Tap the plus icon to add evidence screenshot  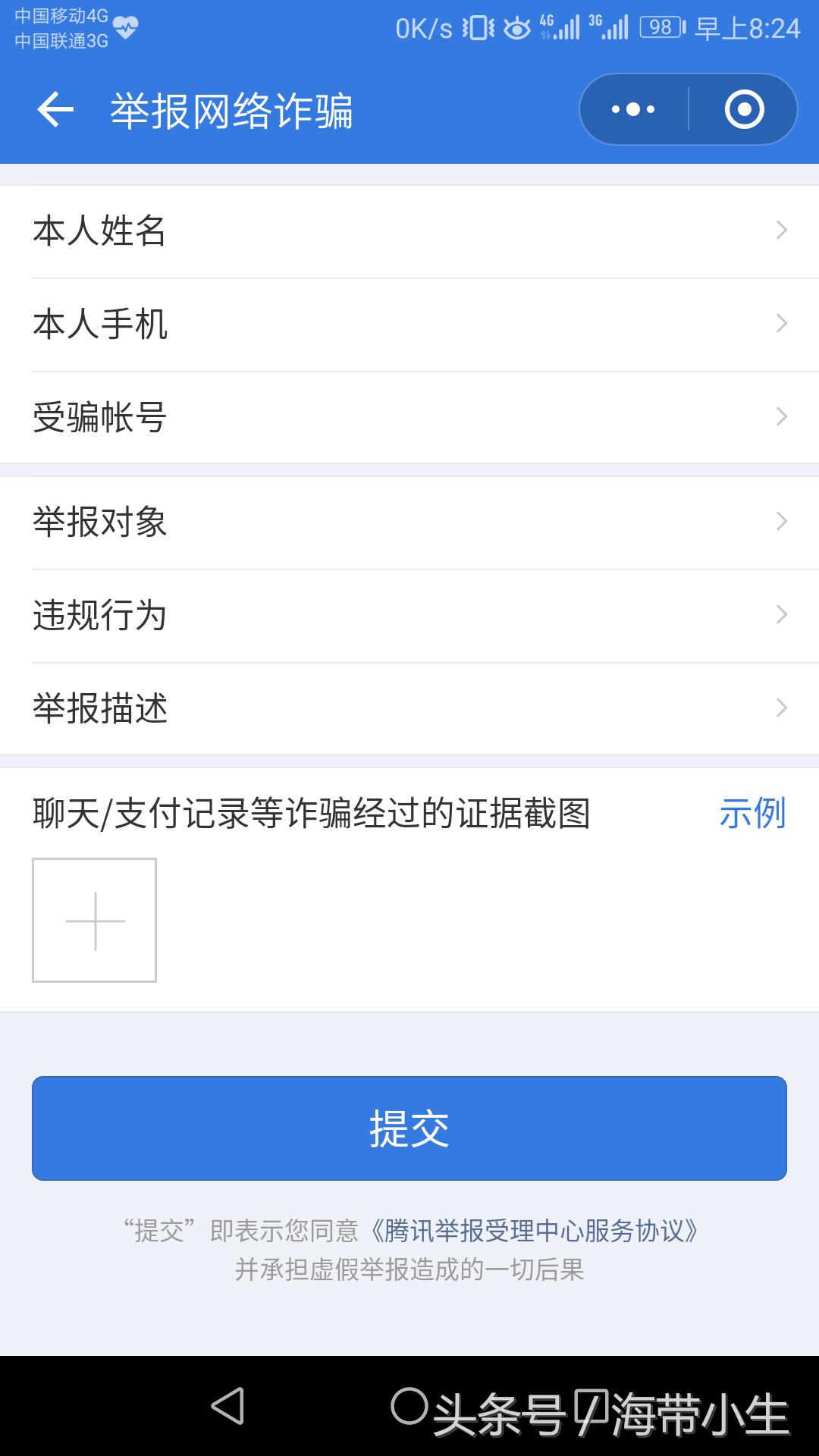(x=94, y=919)
